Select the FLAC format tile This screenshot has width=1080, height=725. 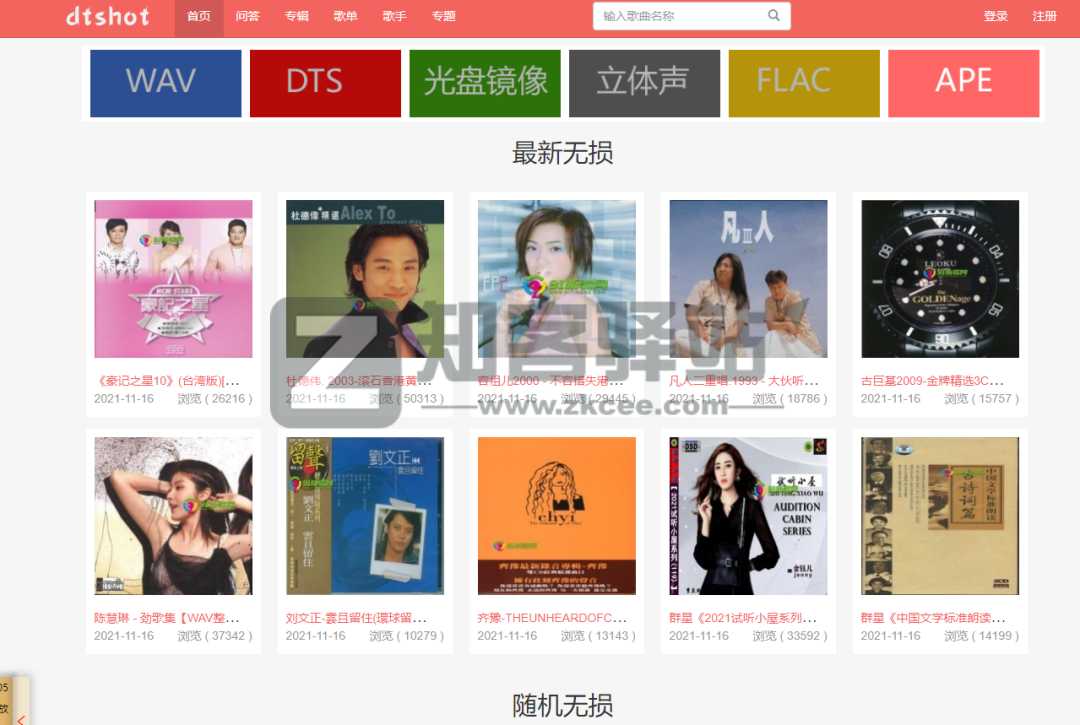coord(804,83)
